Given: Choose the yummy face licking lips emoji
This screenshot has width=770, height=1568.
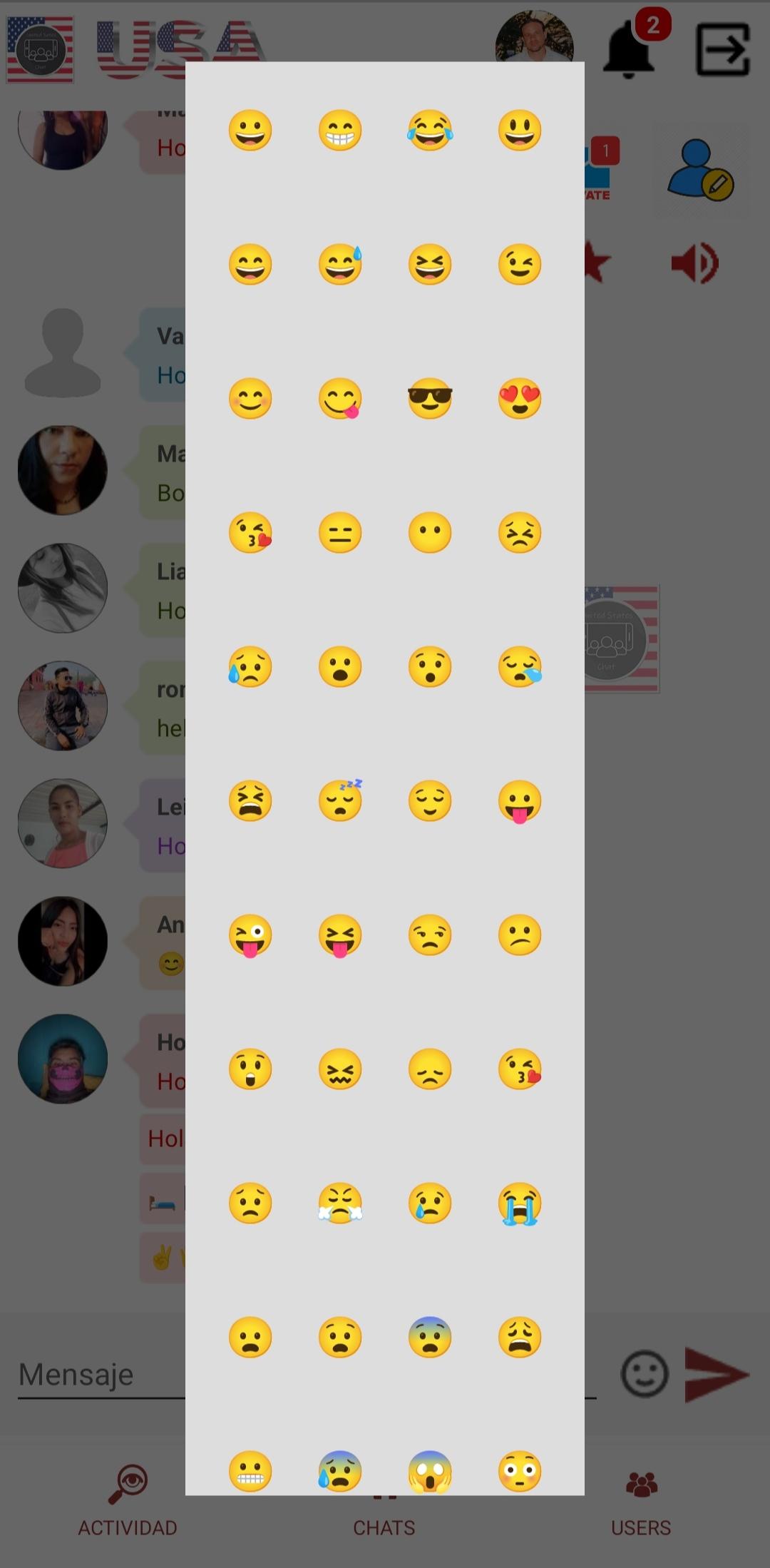Looking at the screenshot, I should click(x=340, y=398).
